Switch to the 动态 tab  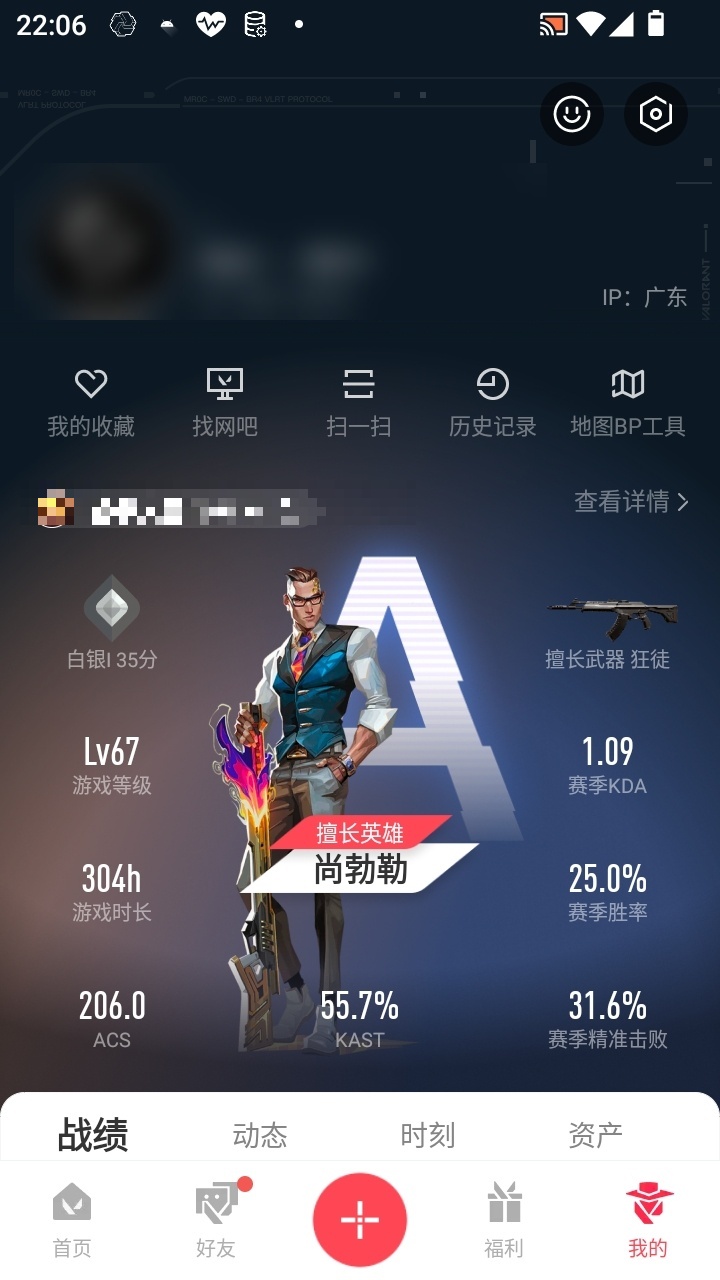click(260, 1135)
